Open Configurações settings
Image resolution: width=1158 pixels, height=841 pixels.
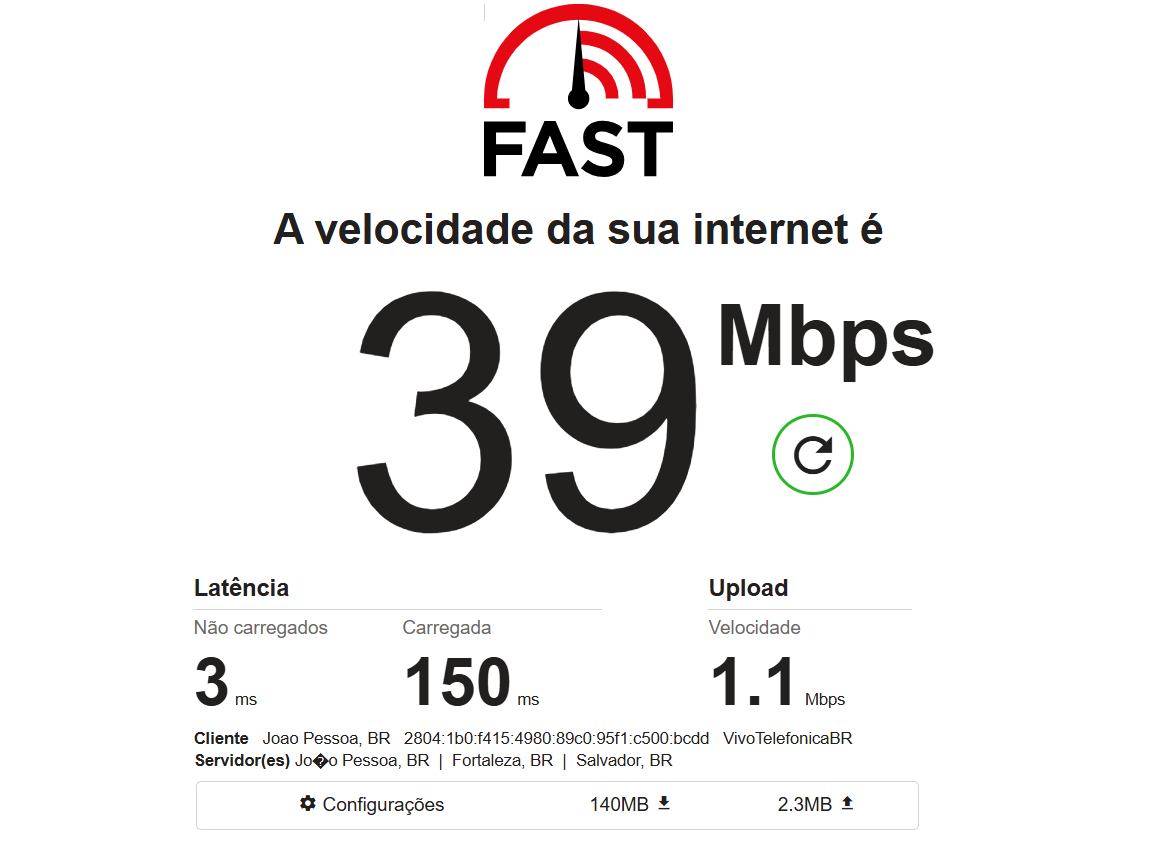pos(372,804)
